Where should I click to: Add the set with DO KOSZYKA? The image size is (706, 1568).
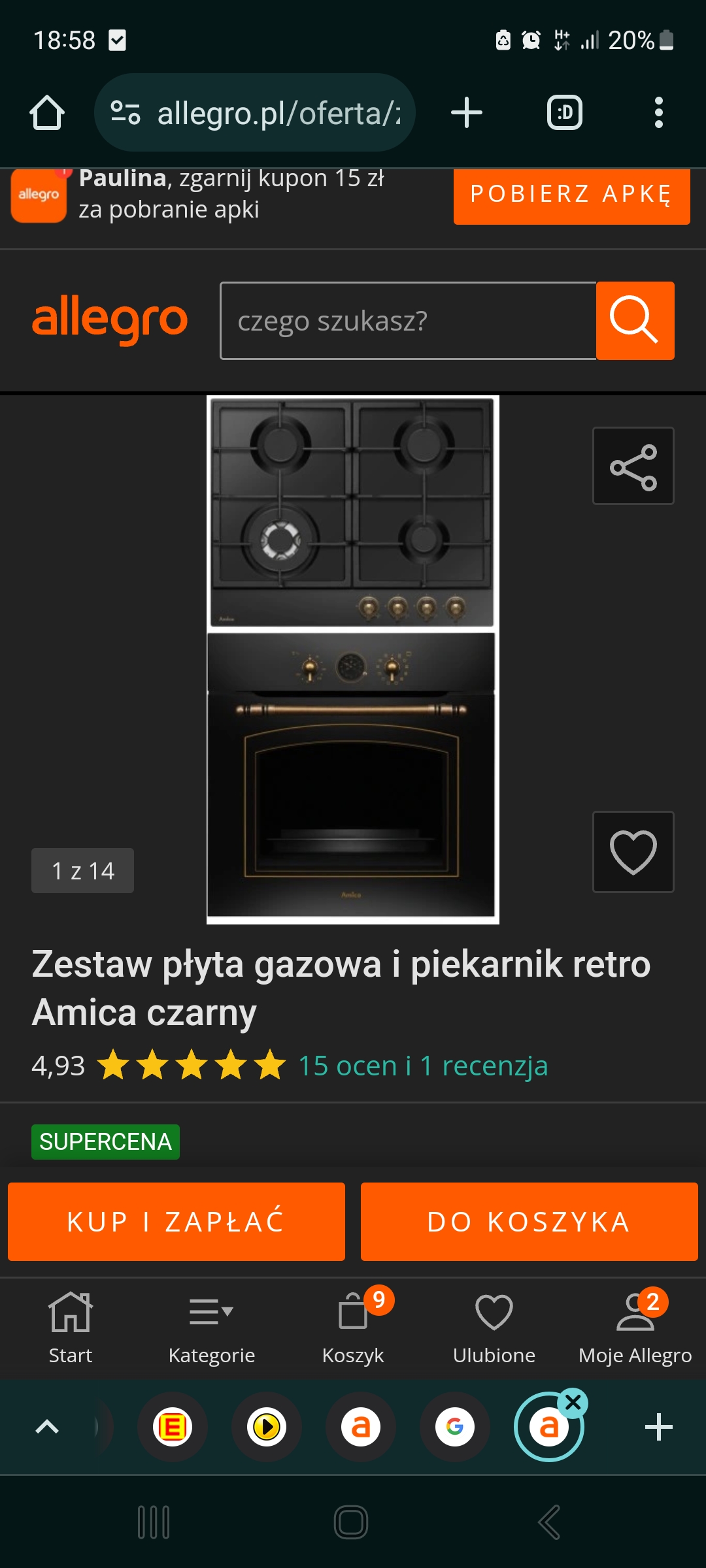529,1222
